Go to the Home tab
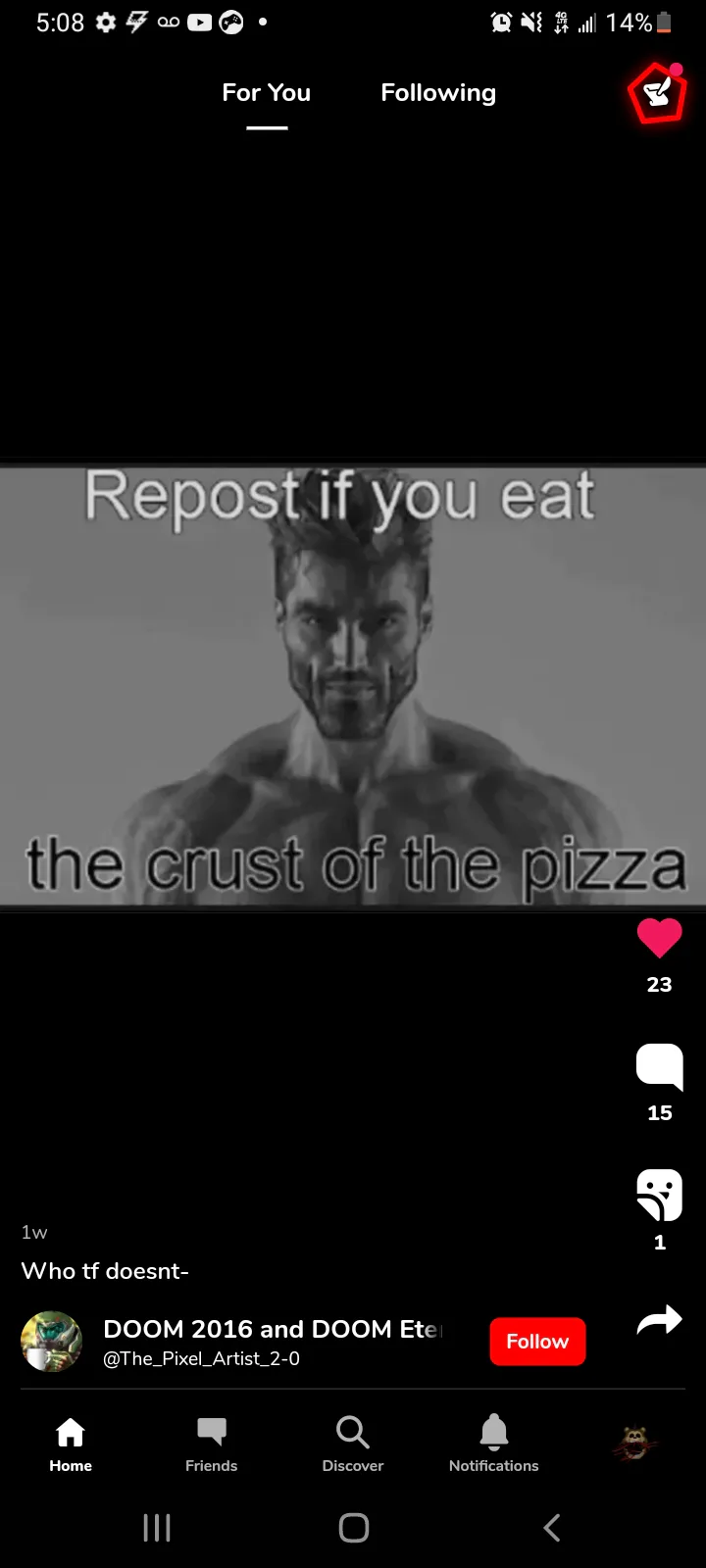The height and width of the screenshot is (1568, 706). pyautogui.click(x=71, y=1444)
